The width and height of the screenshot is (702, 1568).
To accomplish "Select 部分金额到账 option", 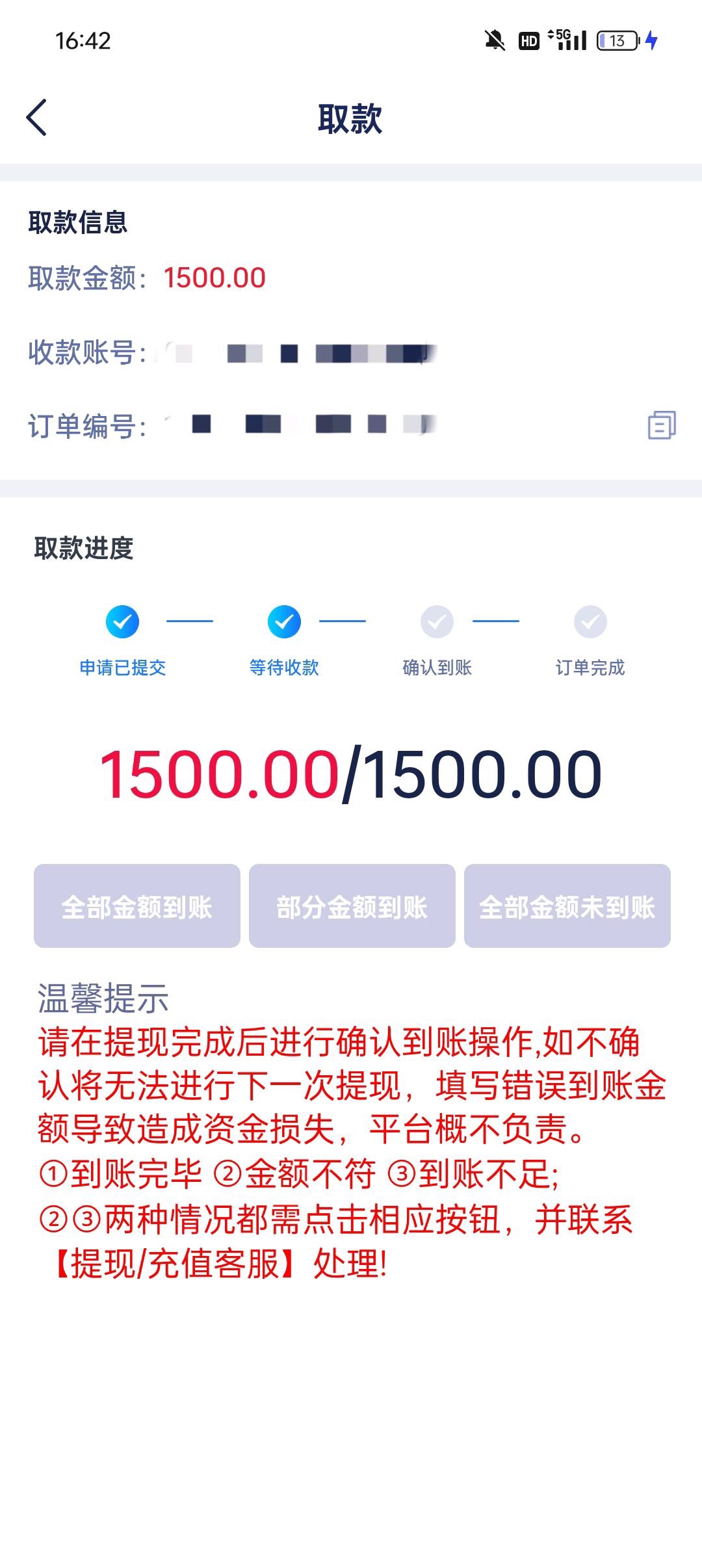I will (x=352, y=906).
